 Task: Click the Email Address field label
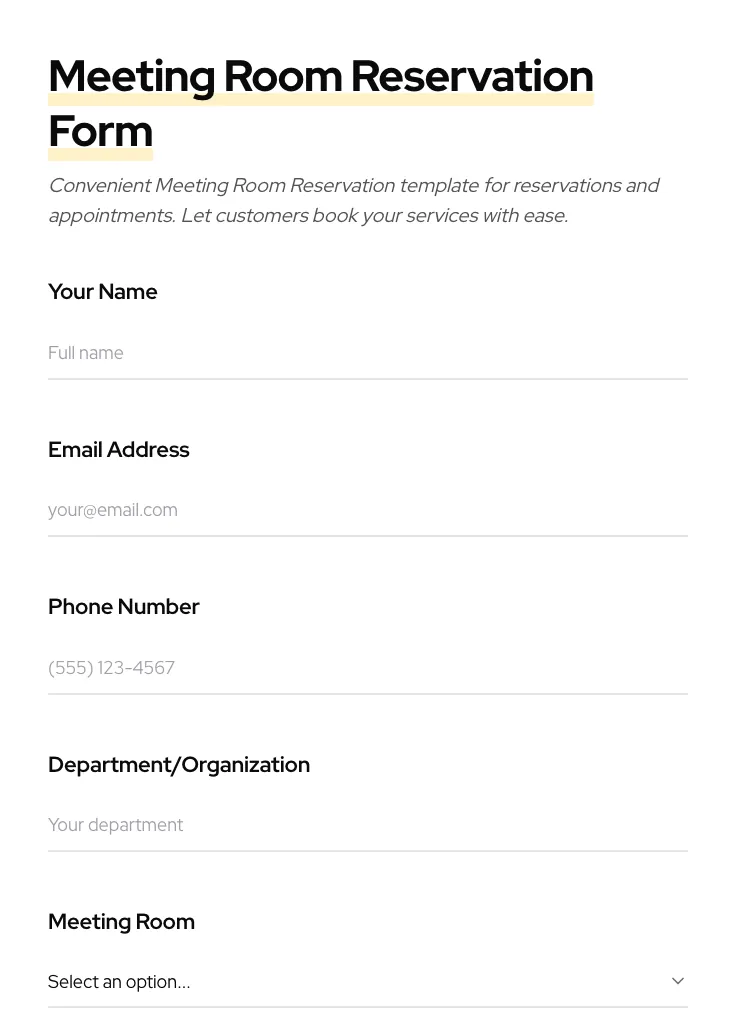coord(118,450)
